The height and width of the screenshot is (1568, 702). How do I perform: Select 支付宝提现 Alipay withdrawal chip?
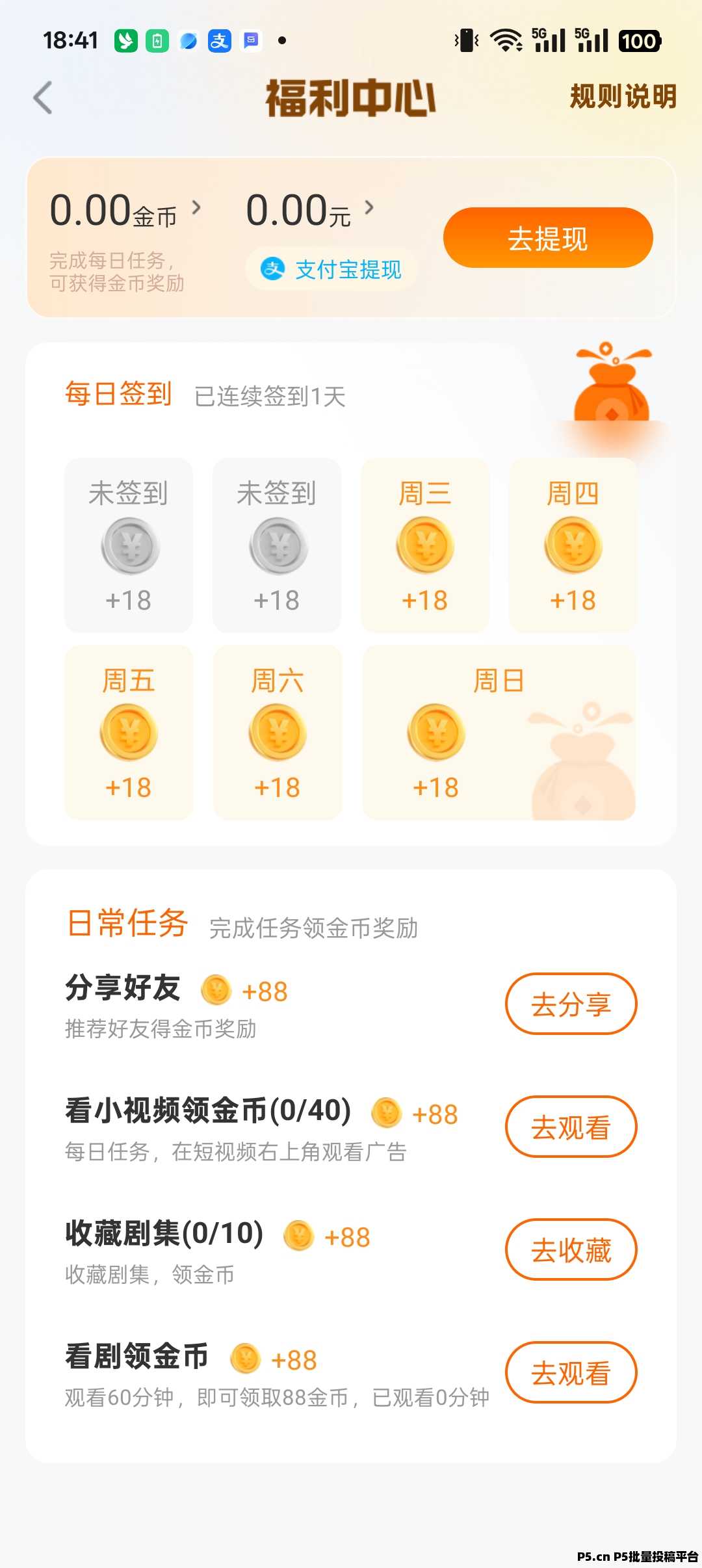click(x=331, y=269)
